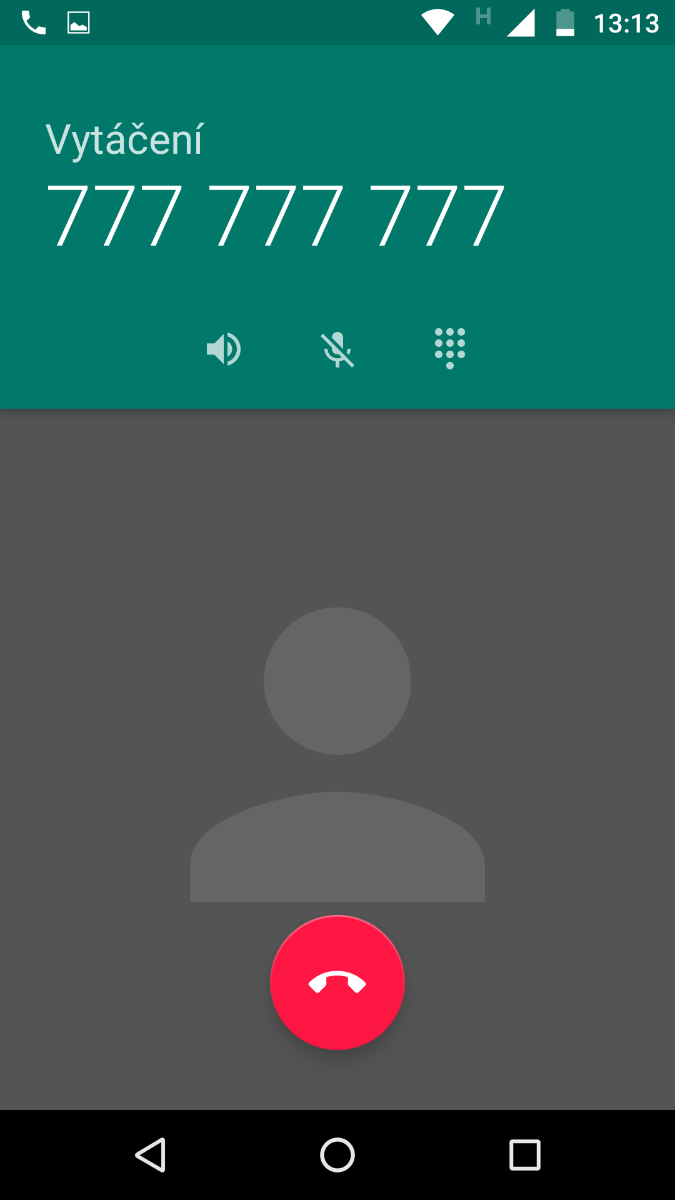The width and height of the screenshot is (675, 1200).
Task: Mute the microphone
Action: [338, 350]
